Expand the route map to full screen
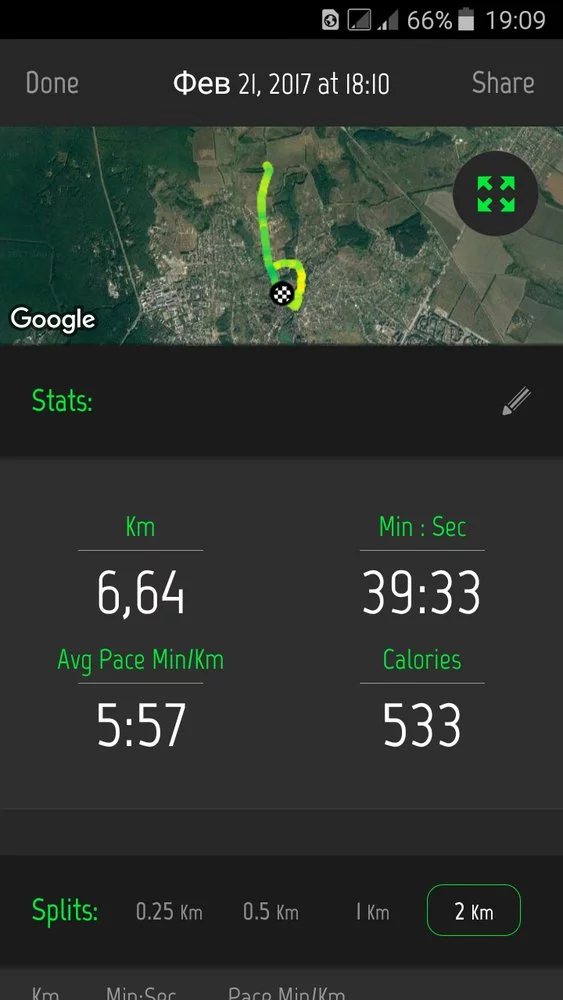This screenshot has height=1000, width=563. pyautogui.click(x=495, y=194)
